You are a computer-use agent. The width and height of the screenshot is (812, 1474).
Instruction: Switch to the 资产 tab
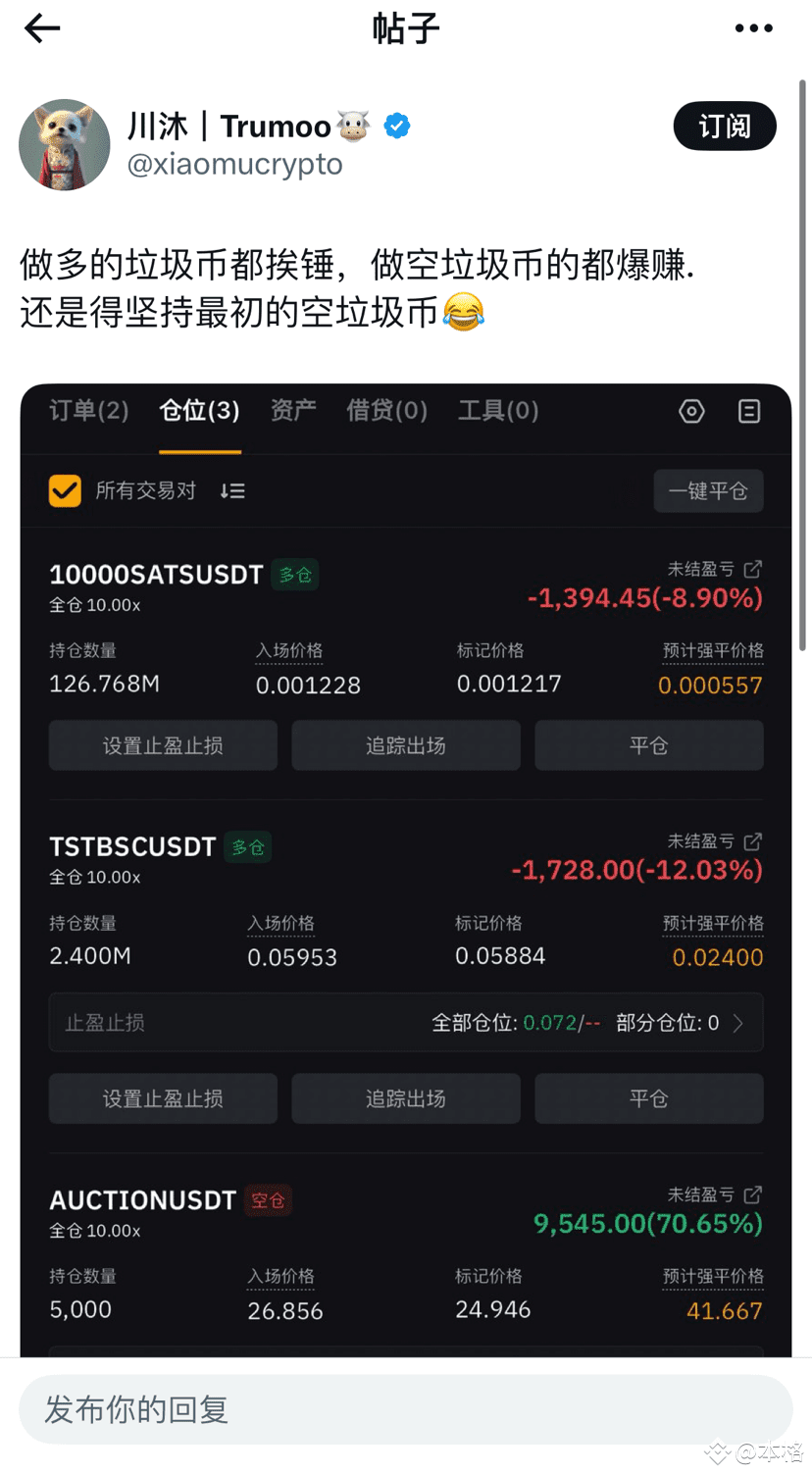click(x=292, y=411)
